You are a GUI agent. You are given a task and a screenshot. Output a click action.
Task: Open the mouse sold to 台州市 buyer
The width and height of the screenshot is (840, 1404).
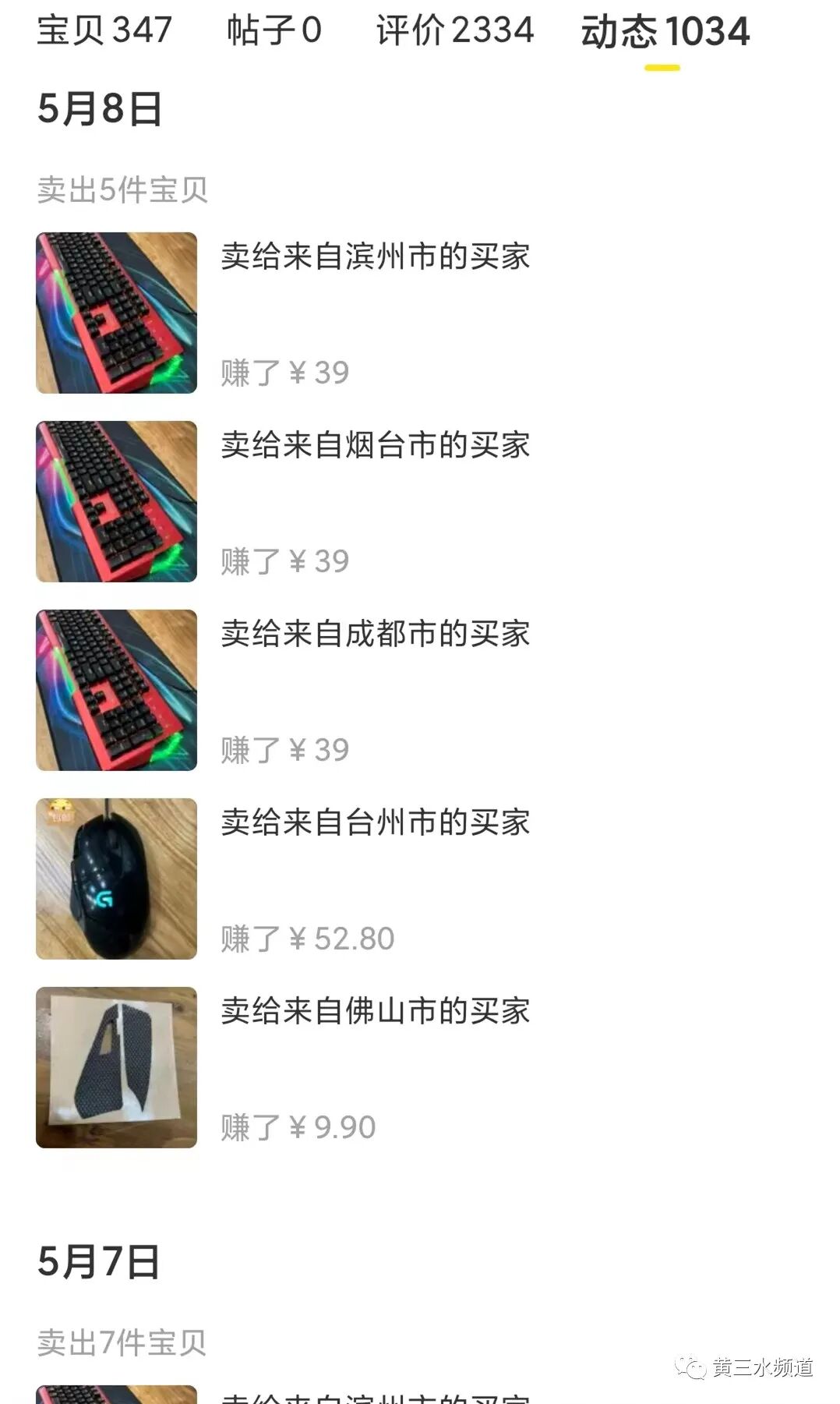click(x=117, y=879)
